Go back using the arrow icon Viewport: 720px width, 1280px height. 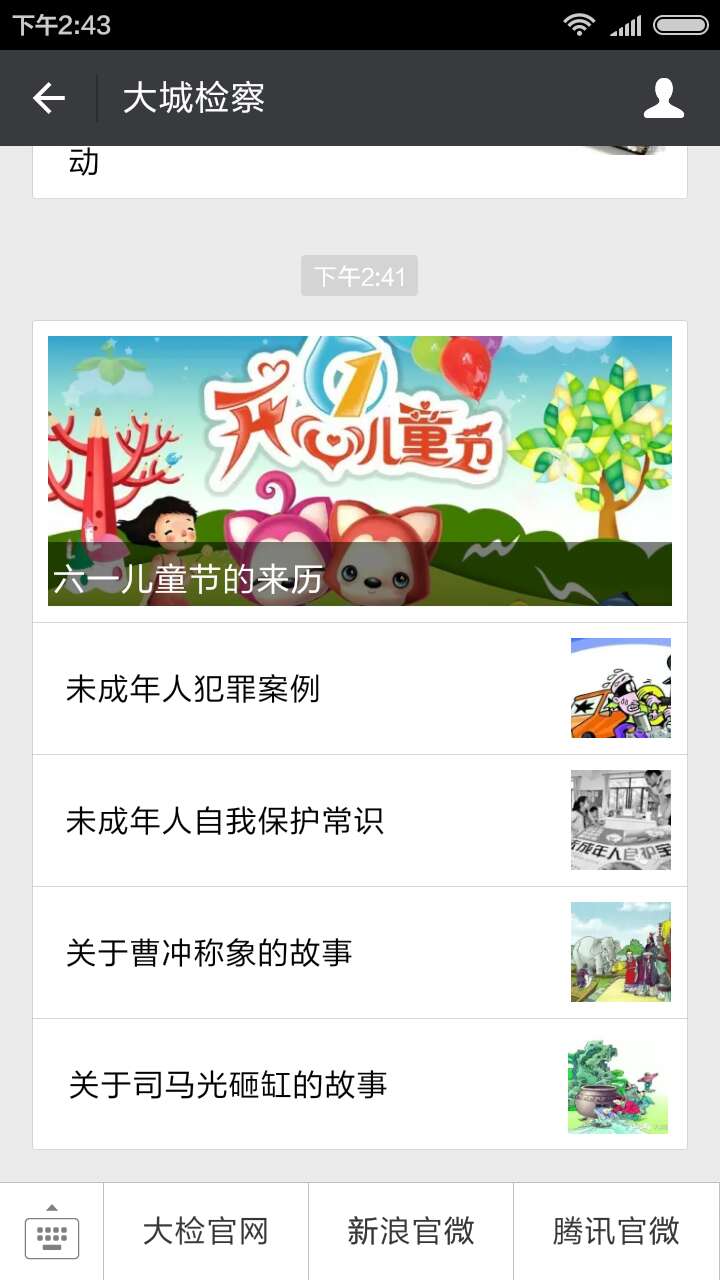coord(48,98)
